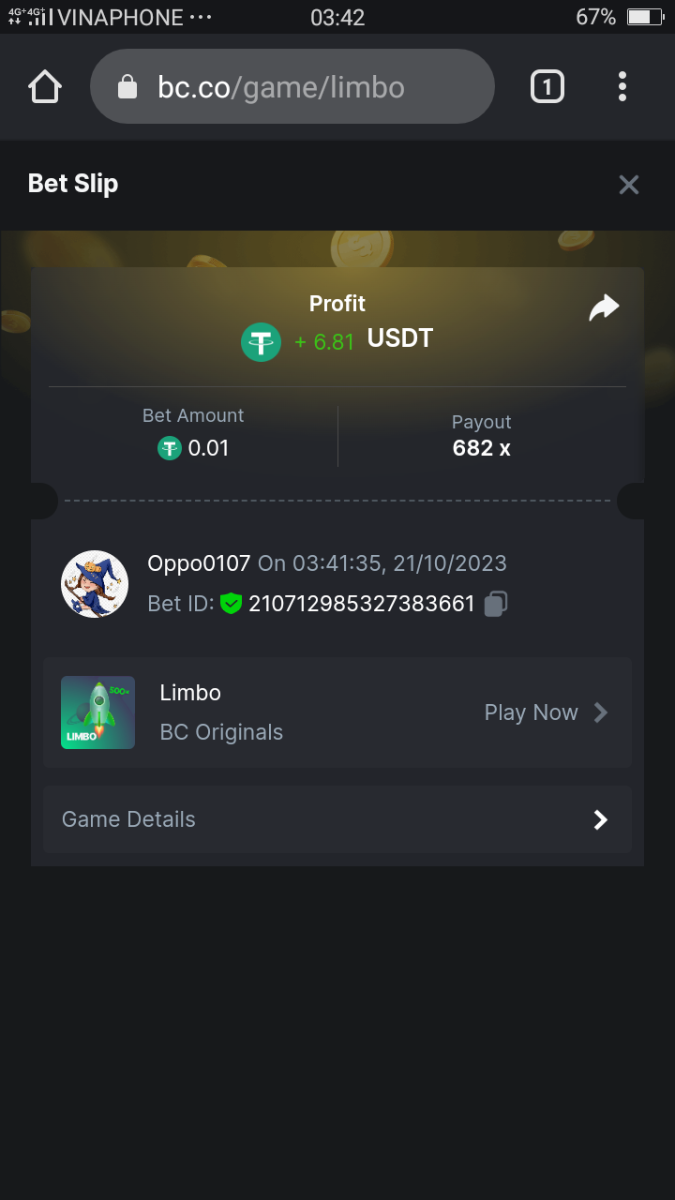
Task: Close the Bet Slip panel
Action: click(x=628, y=185)
